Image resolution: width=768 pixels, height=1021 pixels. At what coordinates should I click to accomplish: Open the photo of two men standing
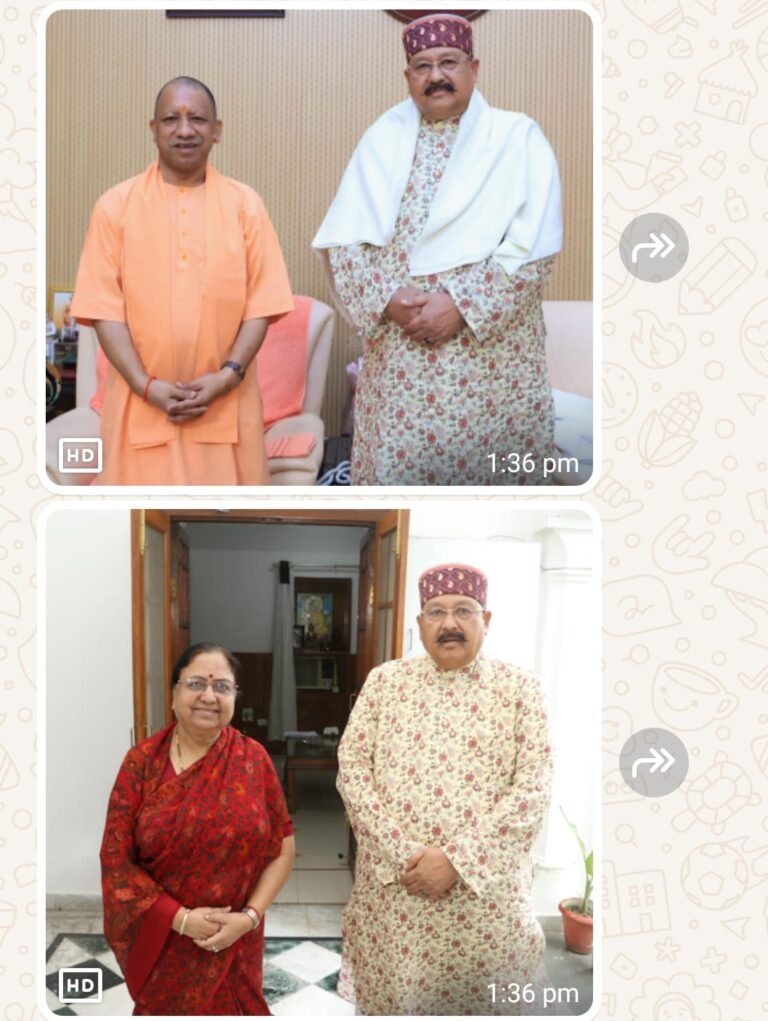pyautogui.click(x=319, y=248)
